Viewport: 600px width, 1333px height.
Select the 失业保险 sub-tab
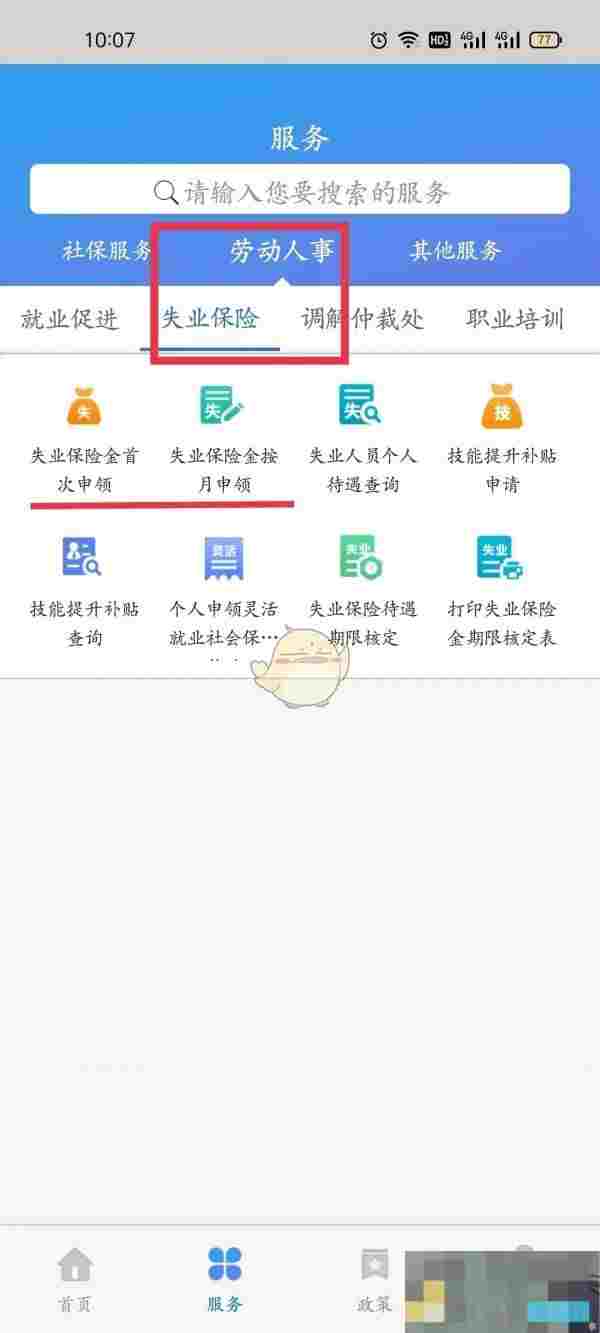[x=210, y=319]
